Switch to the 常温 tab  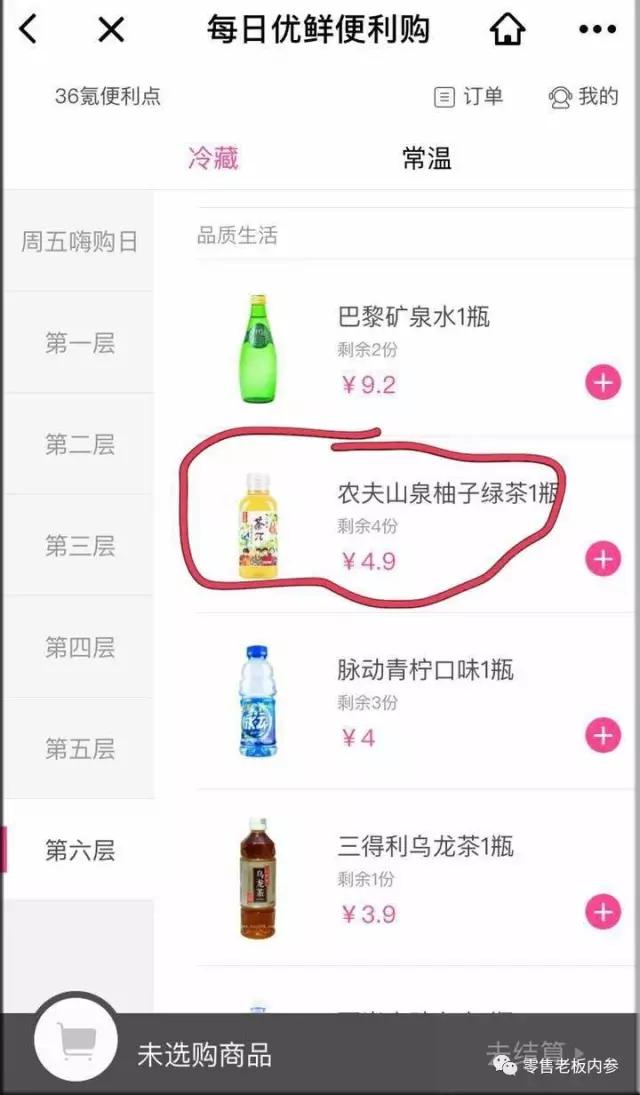tap(427, 158)
